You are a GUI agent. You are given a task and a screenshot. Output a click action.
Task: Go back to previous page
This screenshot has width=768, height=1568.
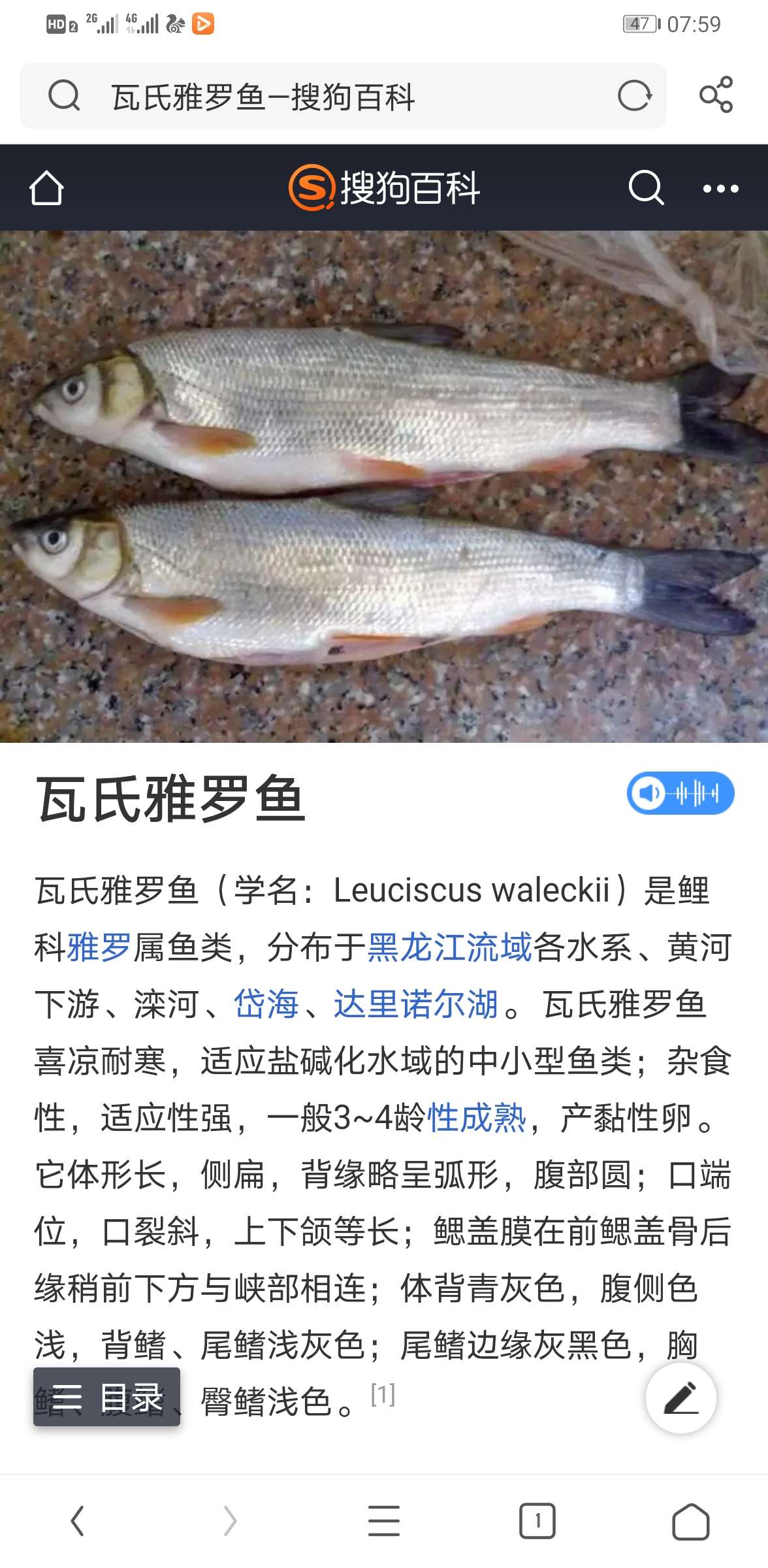77,1521
